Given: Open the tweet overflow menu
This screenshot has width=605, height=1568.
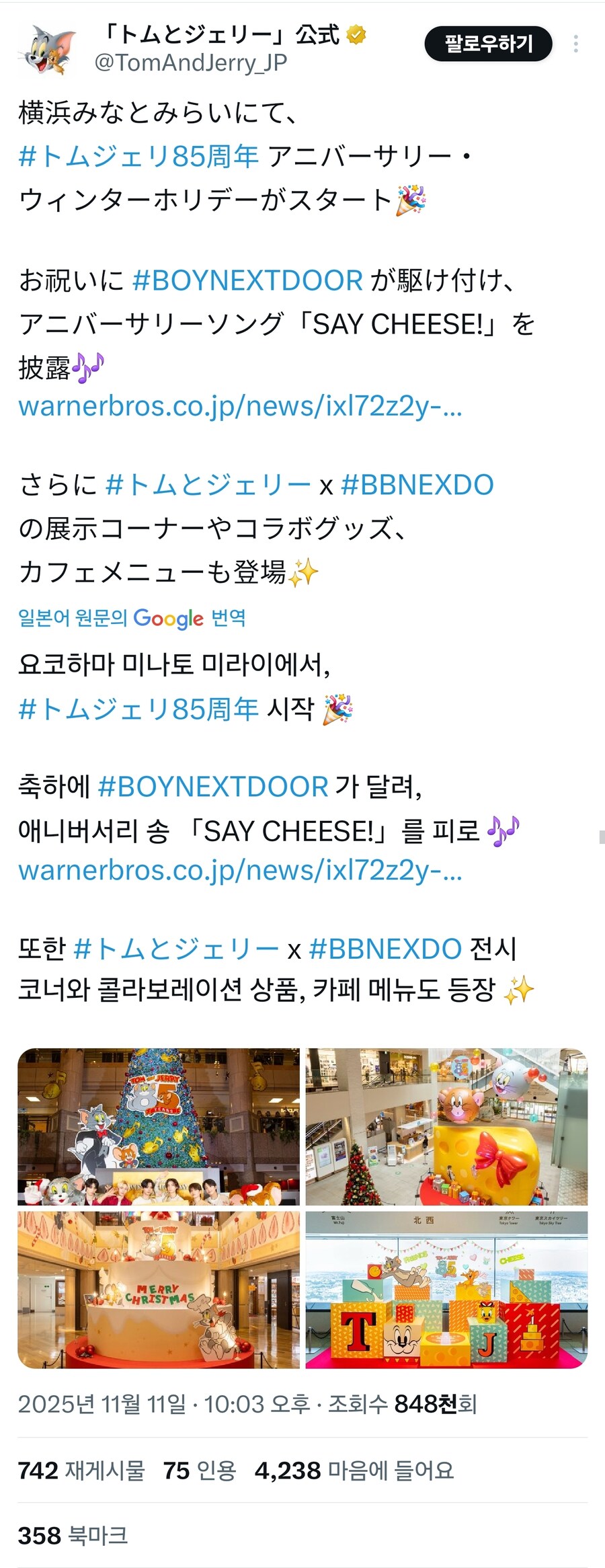Looking at the screenshot, I should pyautogui.click(x=575, y=44).
